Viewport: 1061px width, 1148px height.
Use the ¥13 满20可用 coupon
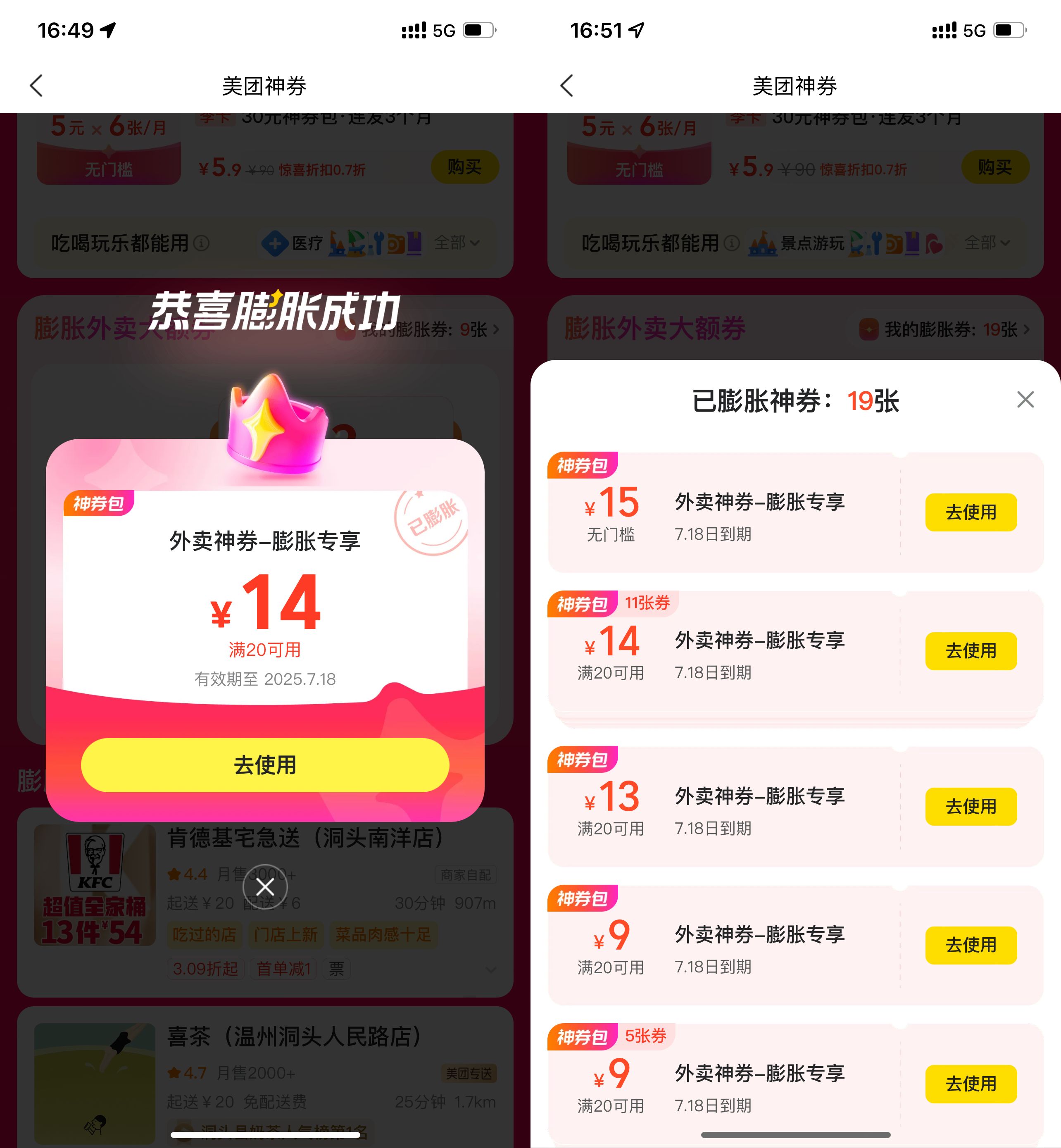(x=970, y=806)
